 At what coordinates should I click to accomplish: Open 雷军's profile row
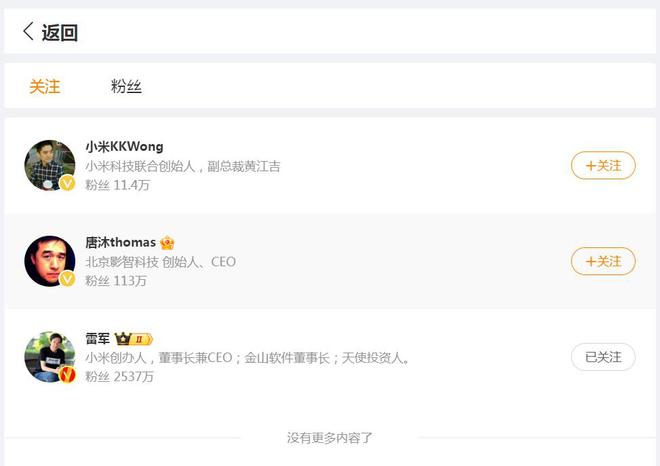pos(300,357)
